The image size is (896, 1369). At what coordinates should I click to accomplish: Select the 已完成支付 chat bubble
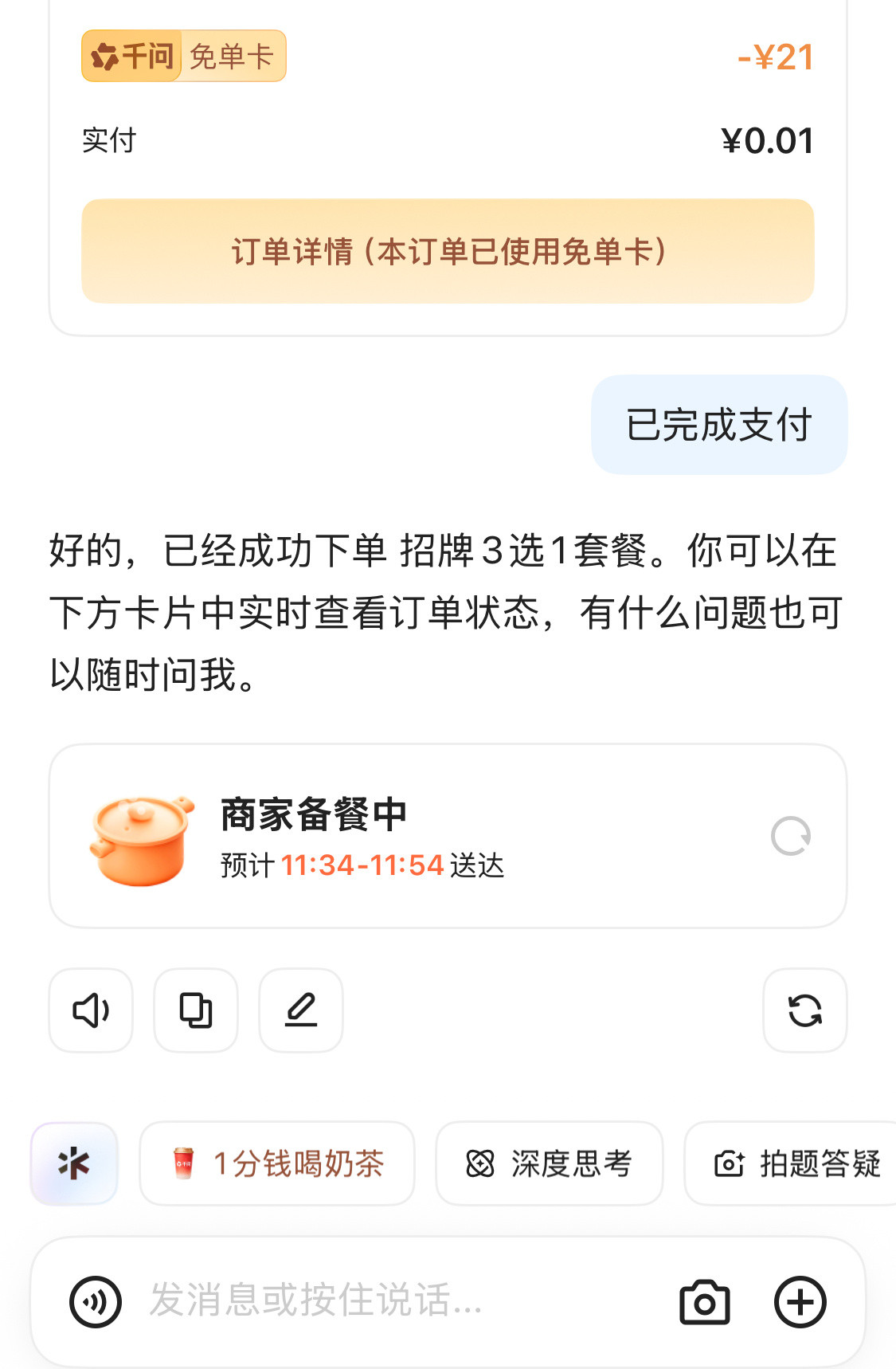tap(718, 425)
